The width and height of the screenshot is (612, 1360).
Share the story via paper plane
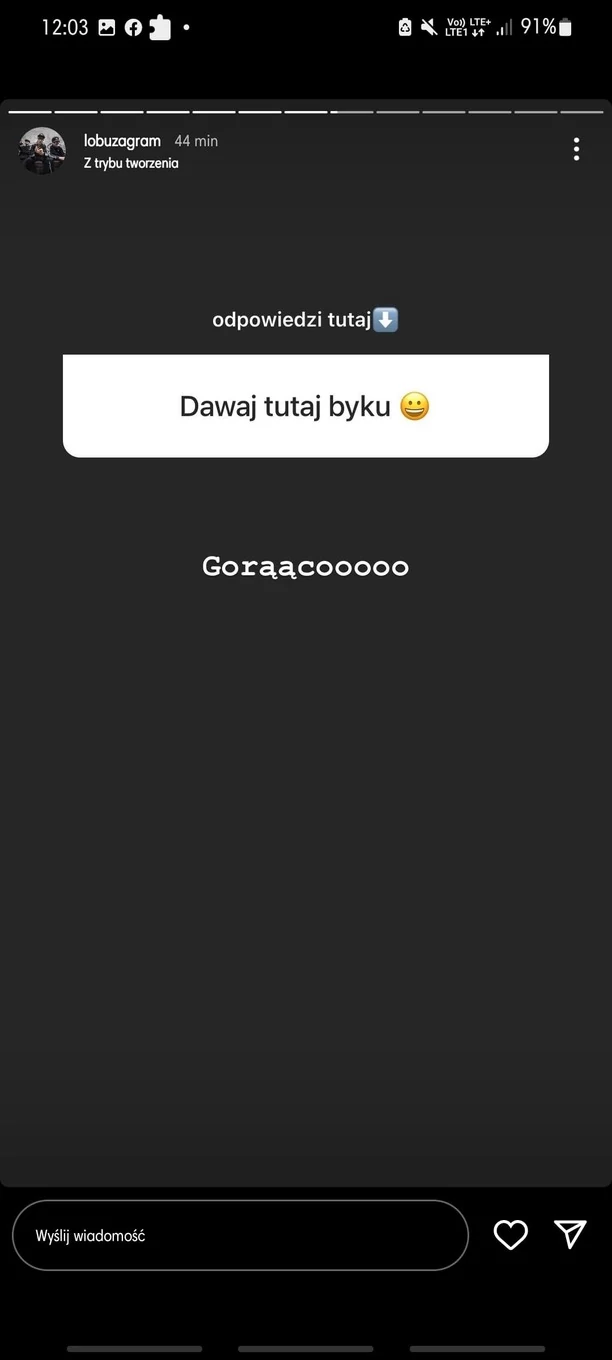coord(570,1234)
